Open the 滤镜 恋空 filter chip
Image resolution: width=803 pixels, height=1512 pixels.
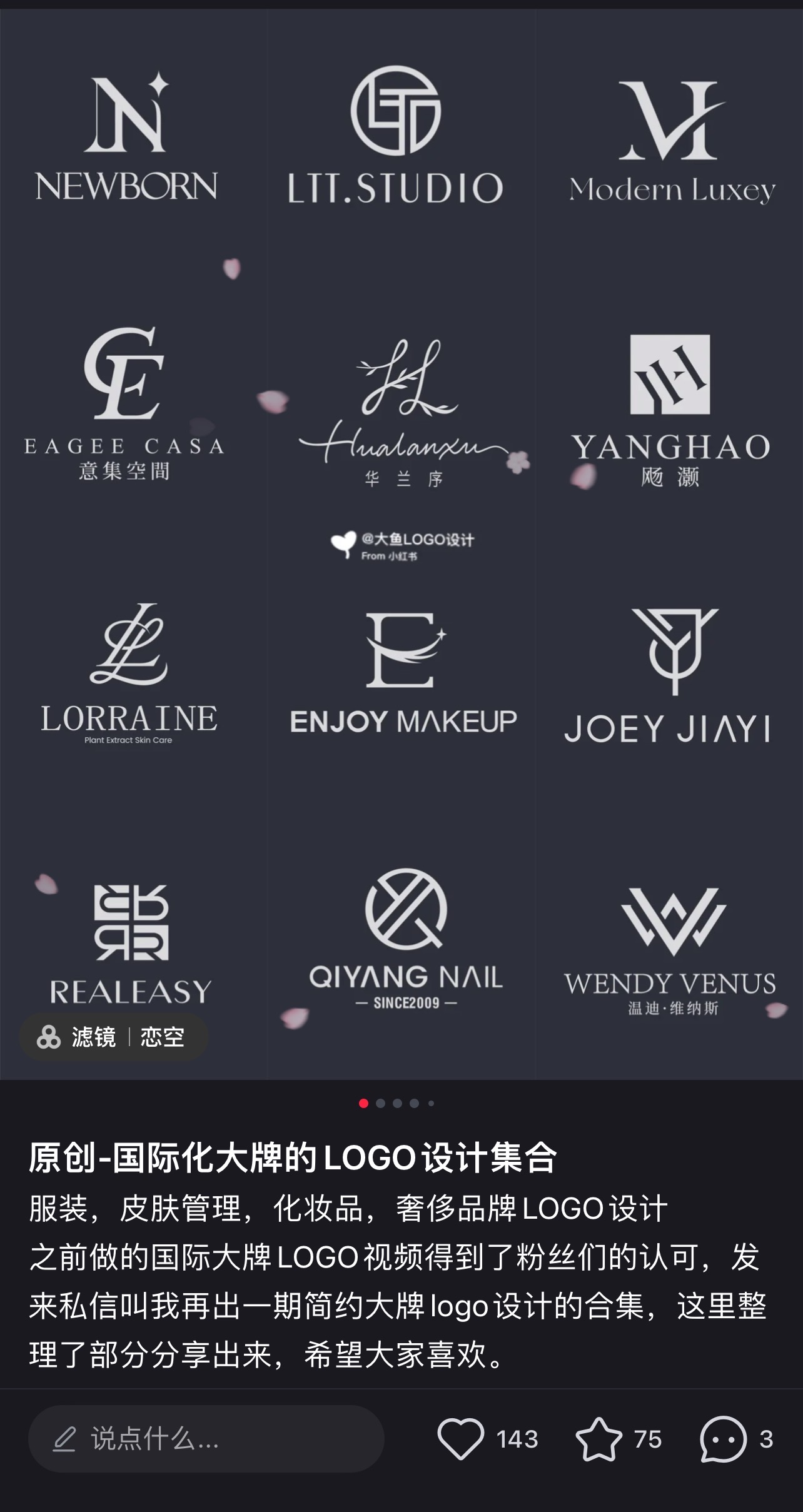[x=113, y=1037]
